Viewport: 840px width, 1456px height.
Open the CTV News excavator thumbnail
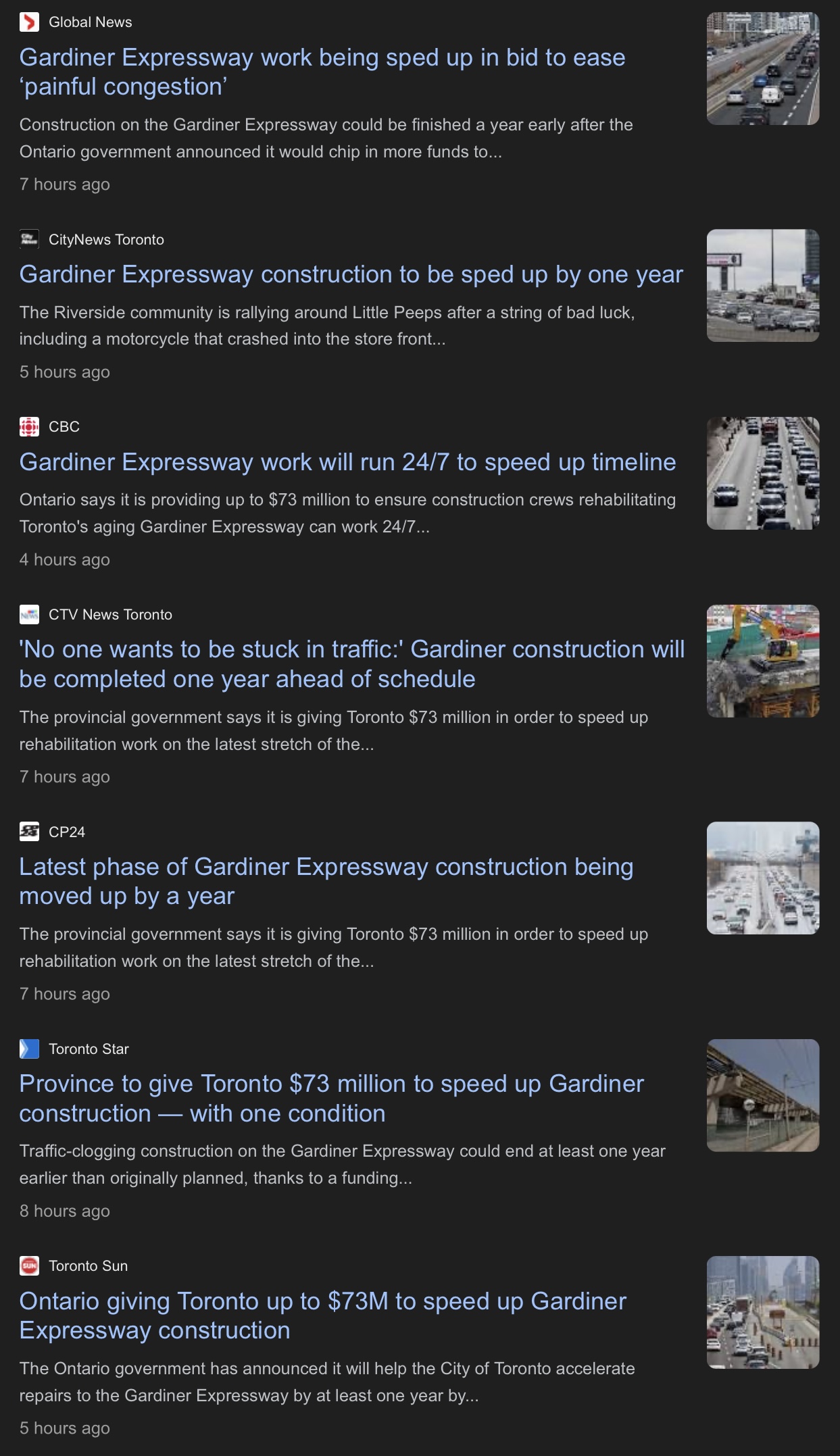point(762,661)
